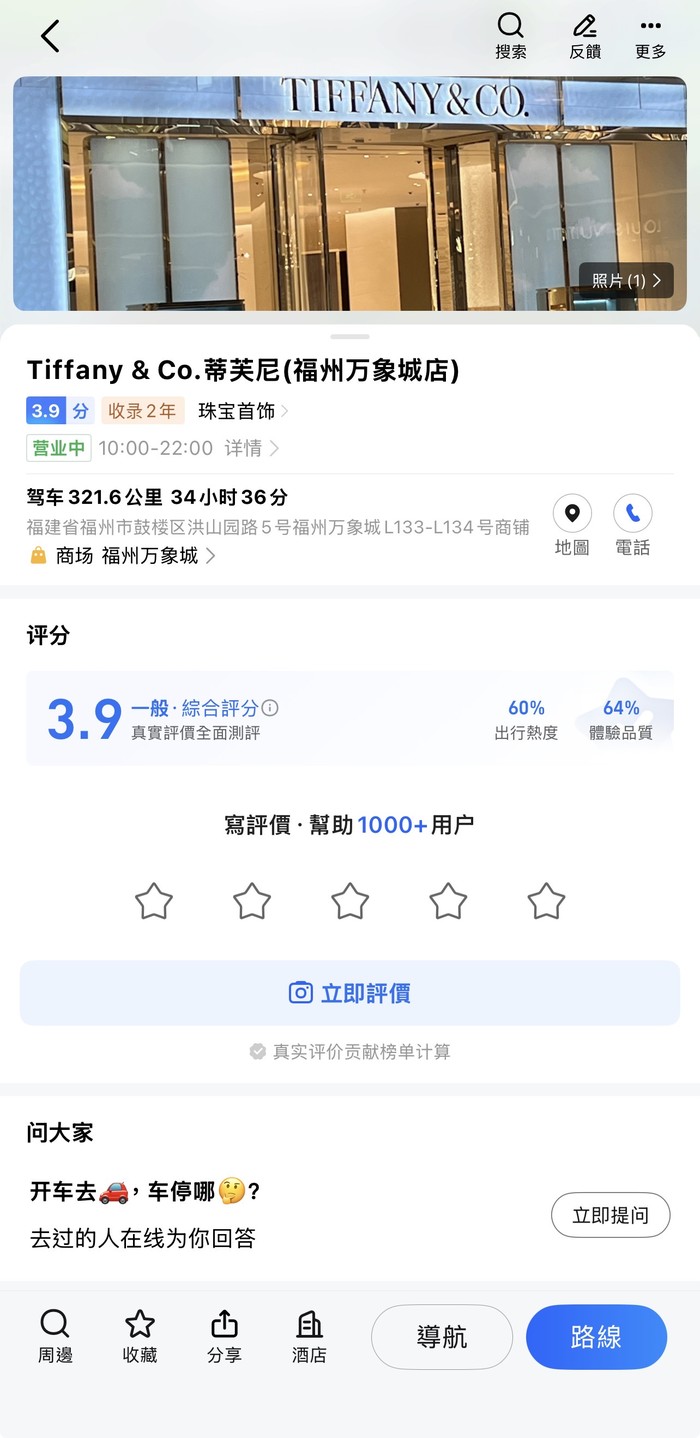
Task: Open search from the top bar
Action: tap(510, 36)
